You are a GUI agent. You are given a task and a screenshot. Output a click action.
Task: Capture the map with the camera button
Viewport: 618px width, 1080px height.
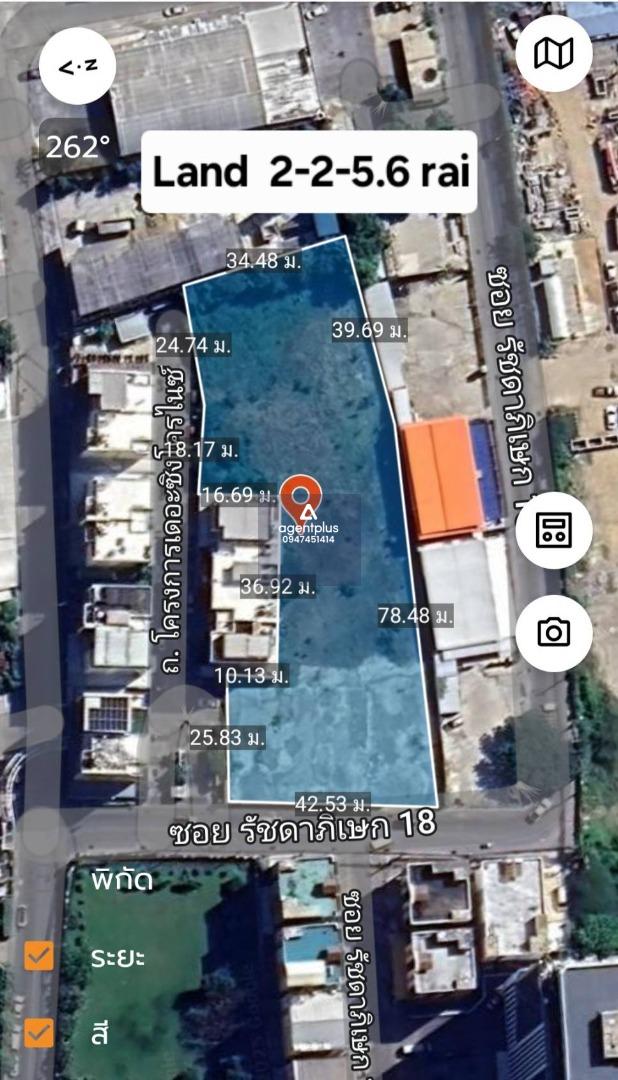tap(554, 632)
